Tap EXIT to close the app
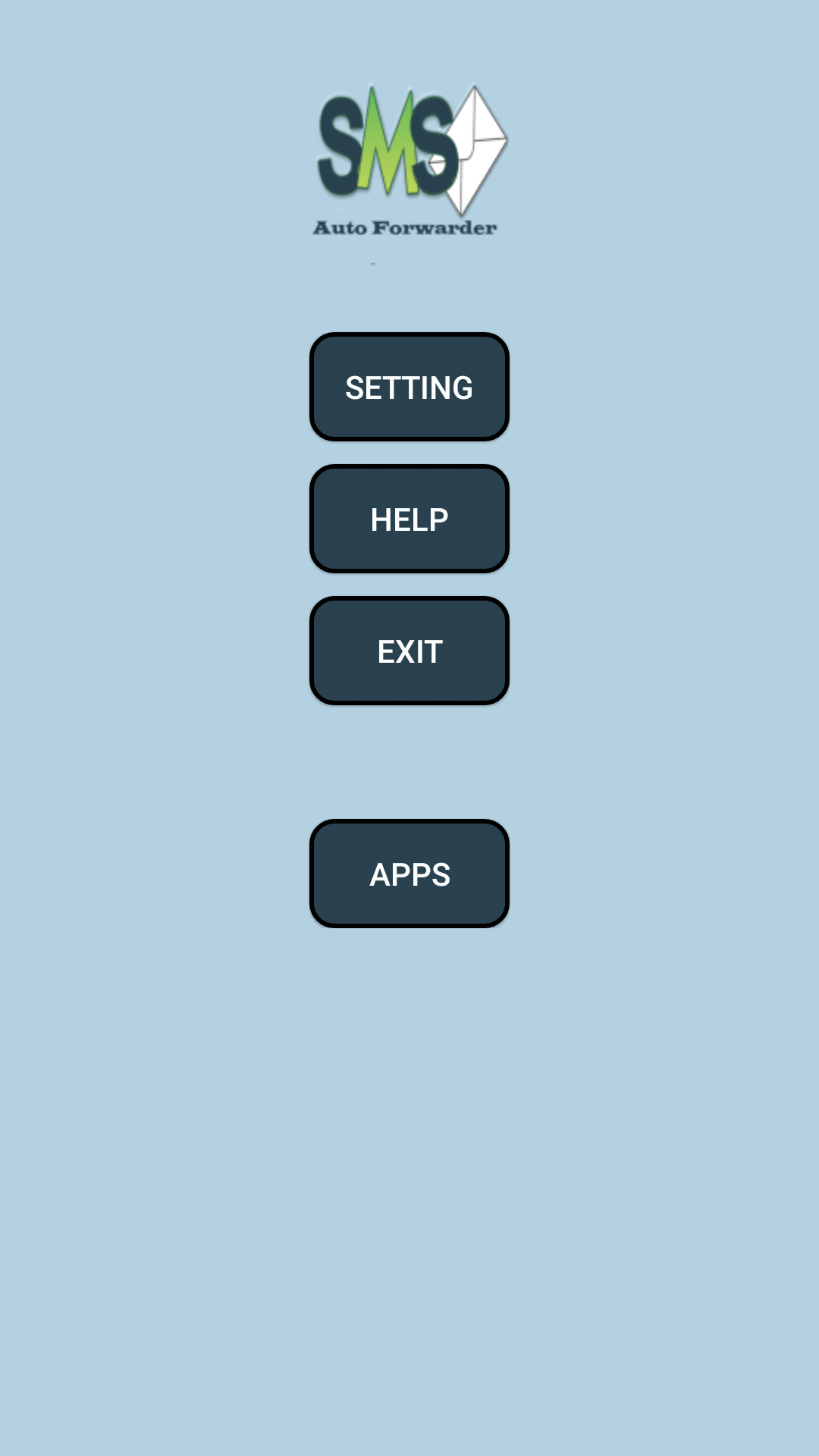Screen dimensions: 819x1456 tap(409, 651)
